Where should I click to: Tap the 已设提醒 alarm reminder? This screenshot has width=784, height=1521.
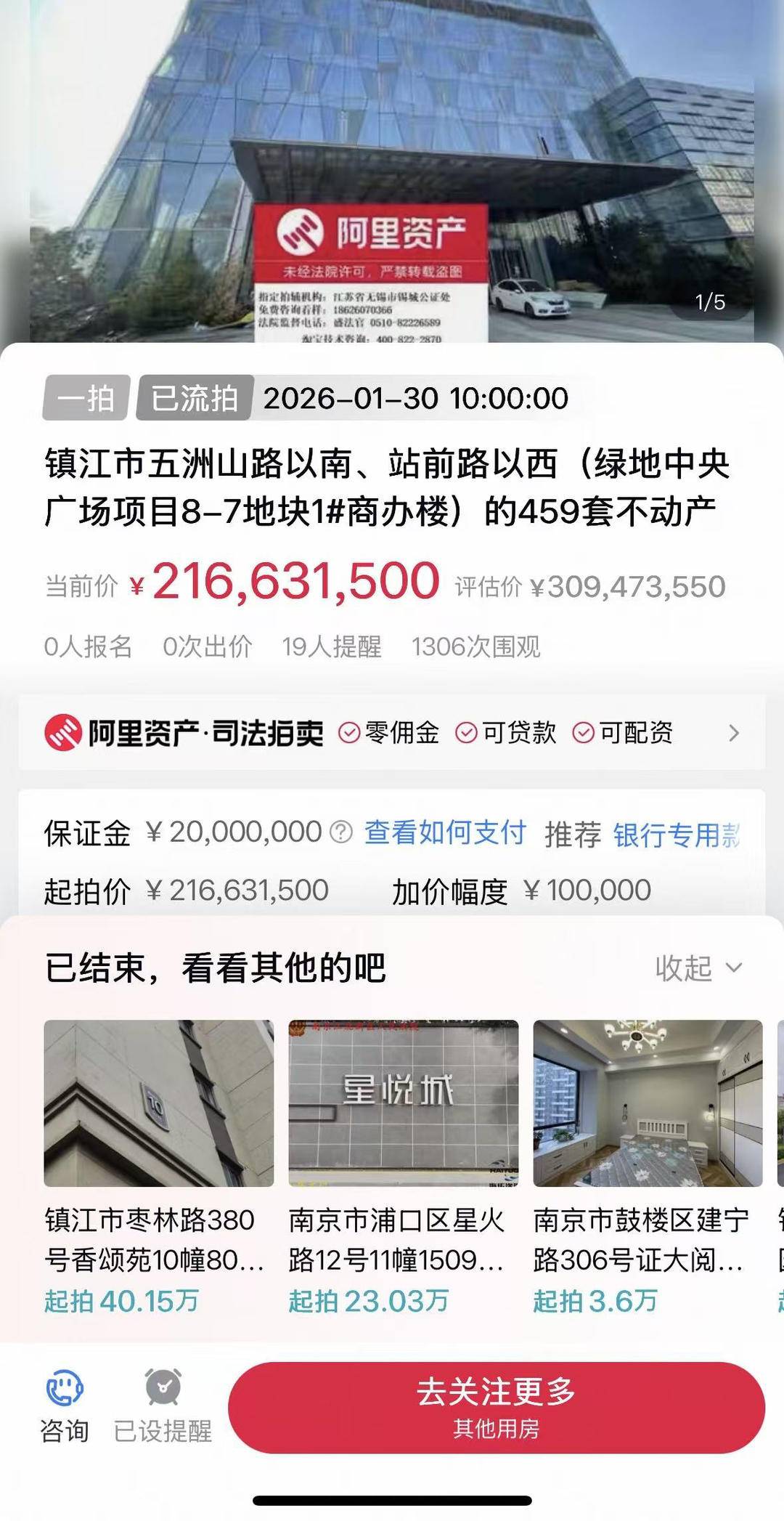[x=163, y=1407]
